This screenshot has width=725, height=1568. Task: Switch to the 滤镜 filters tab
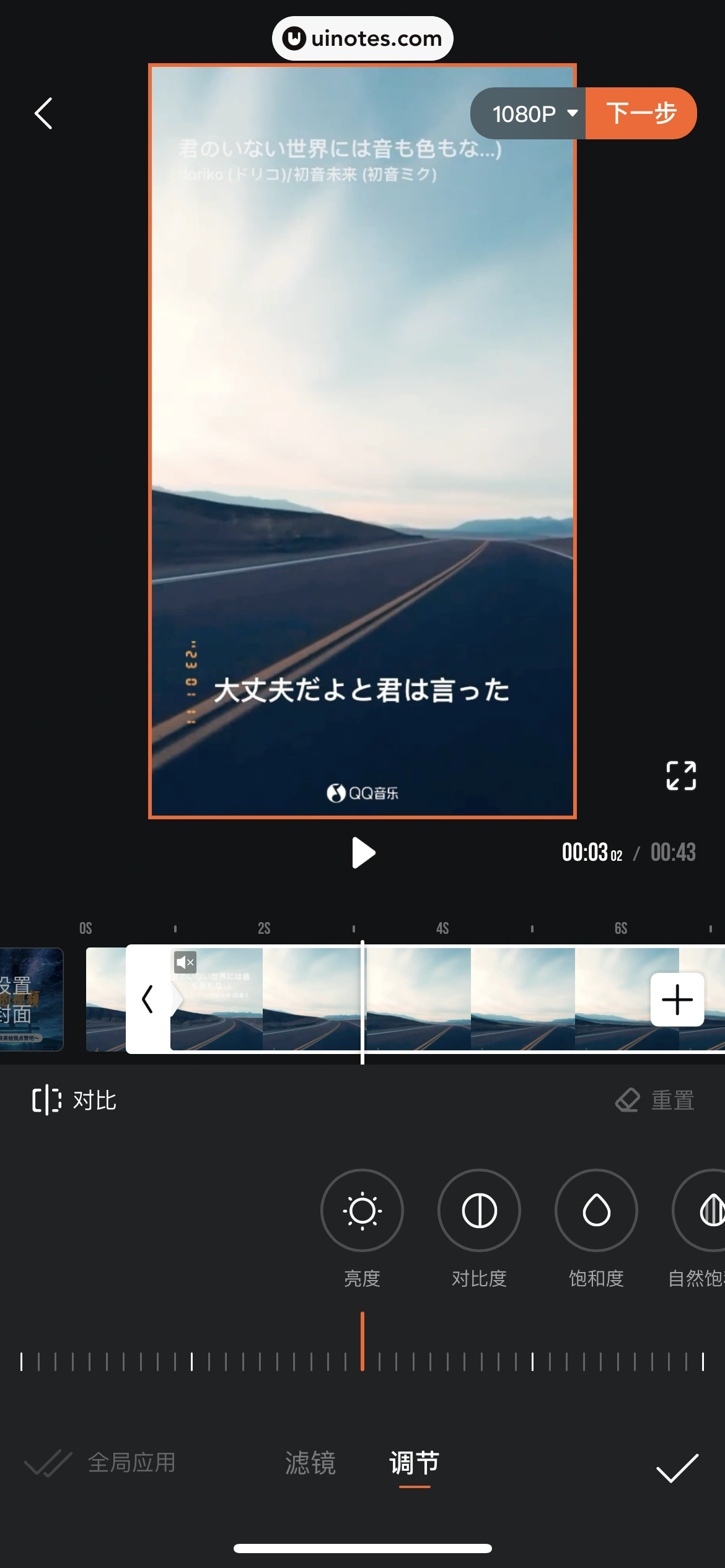tap(310, 1463)
